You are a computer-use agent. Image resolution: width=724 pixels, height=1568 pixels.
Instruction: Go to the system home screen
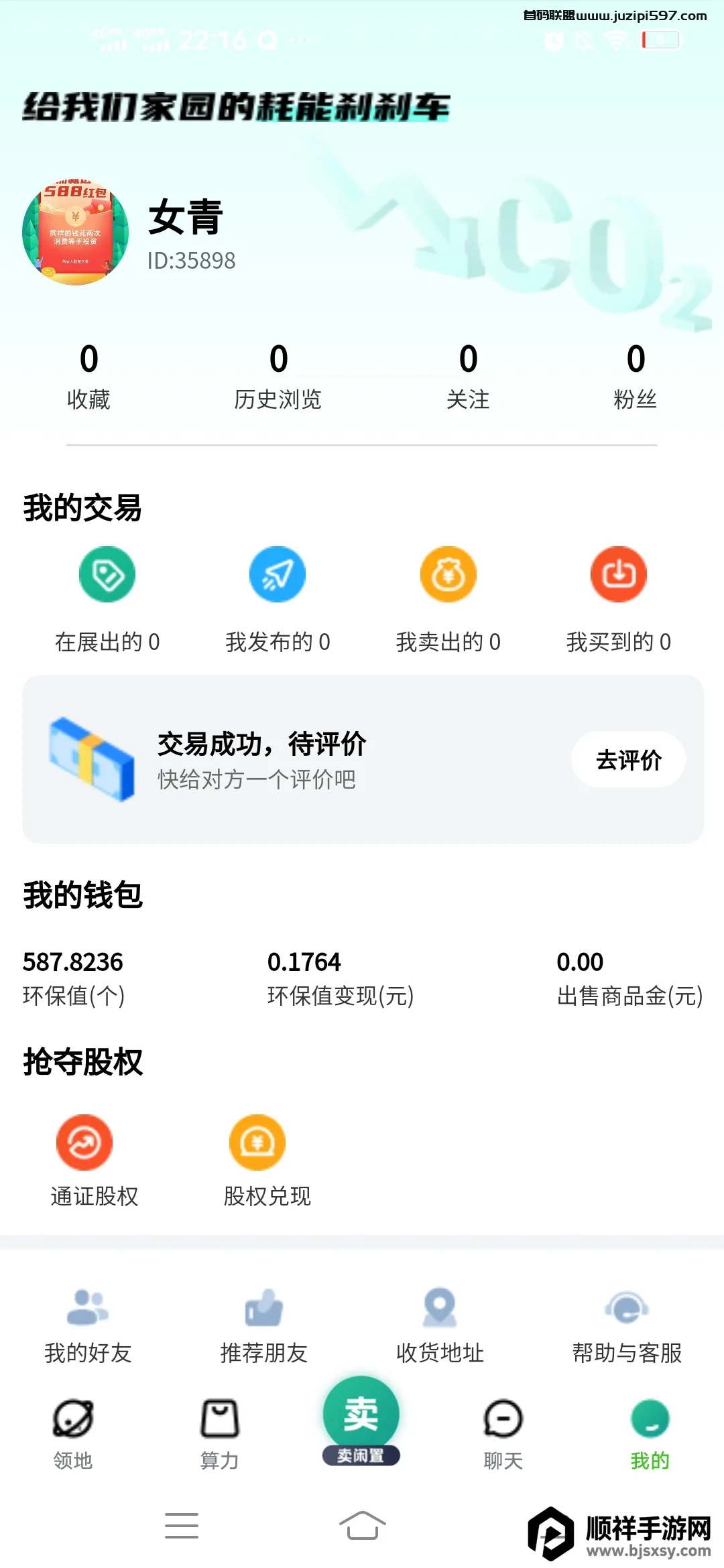(362, 1526)
